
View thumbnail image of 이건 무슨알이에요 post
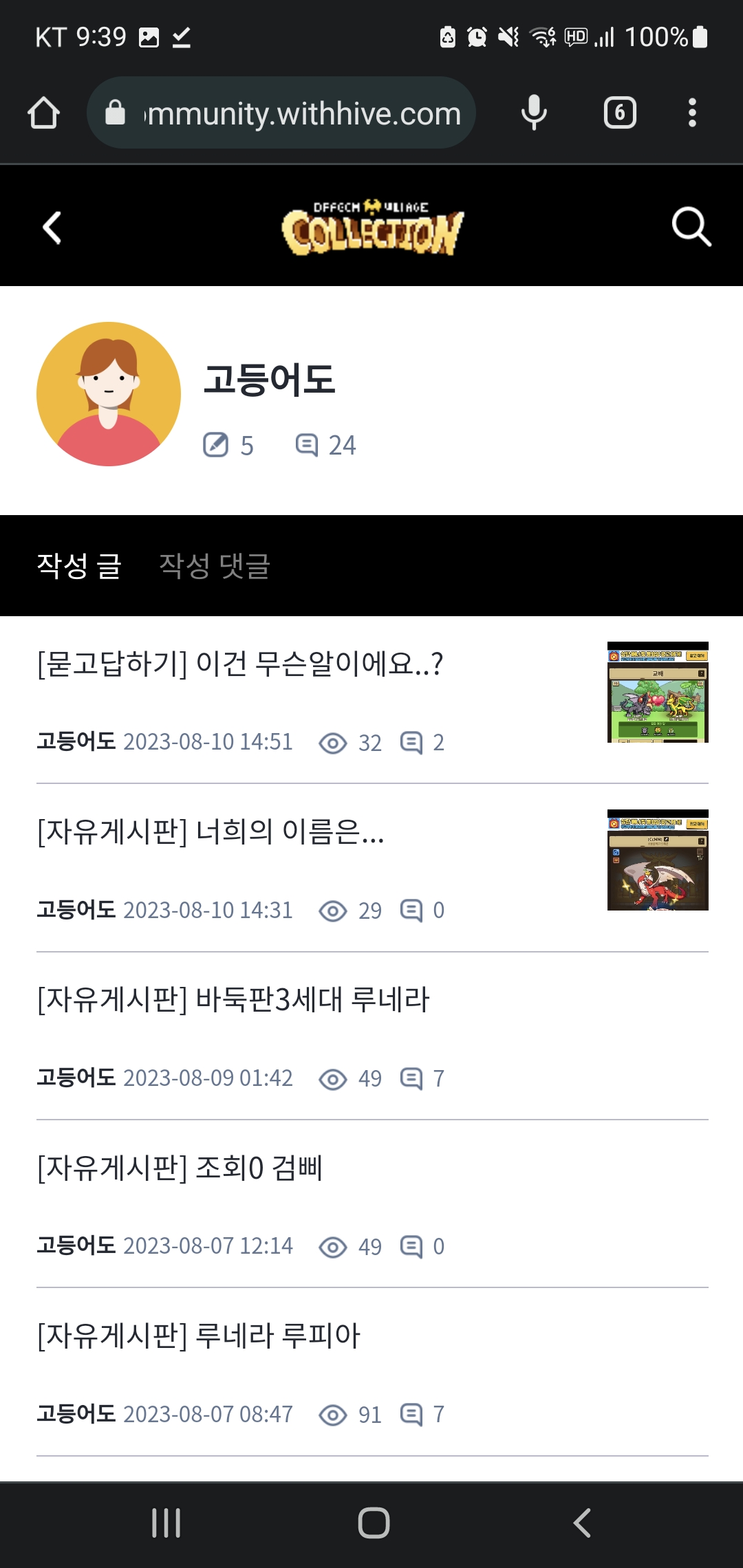click(658, 692)
